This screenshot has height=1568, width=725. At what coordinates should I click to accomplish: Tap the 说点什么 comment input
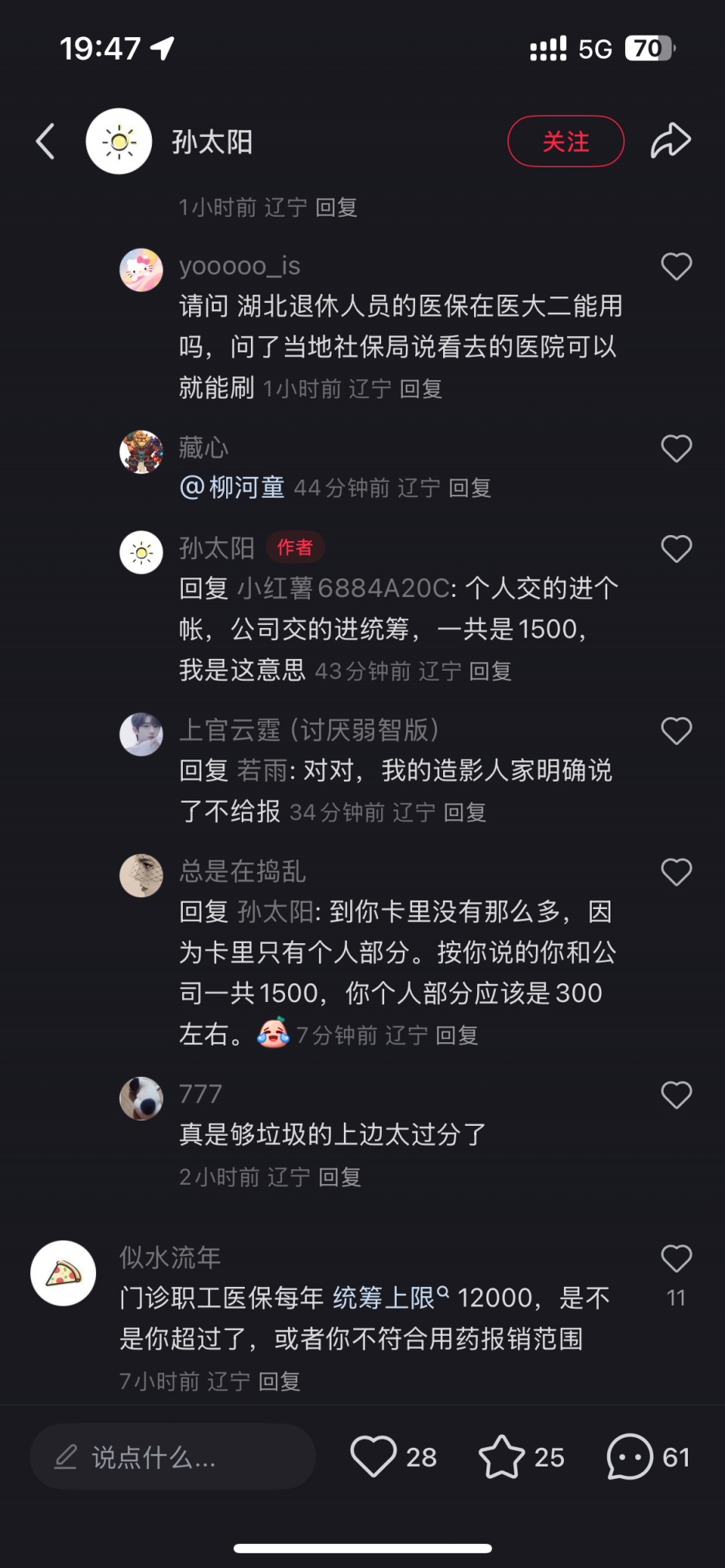[172, 1457]
